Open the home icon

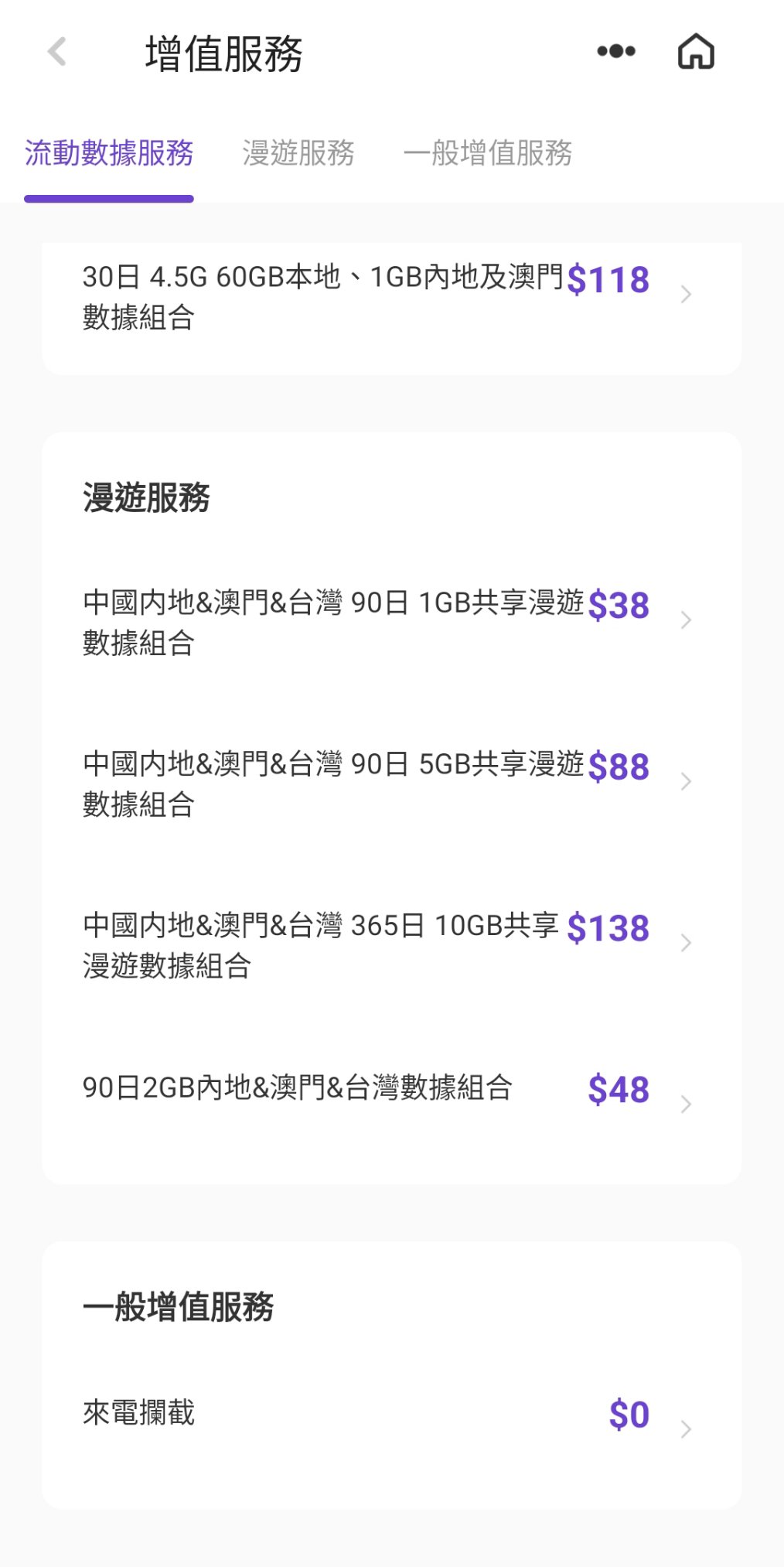pyautogui.click(x=697, y=51)
